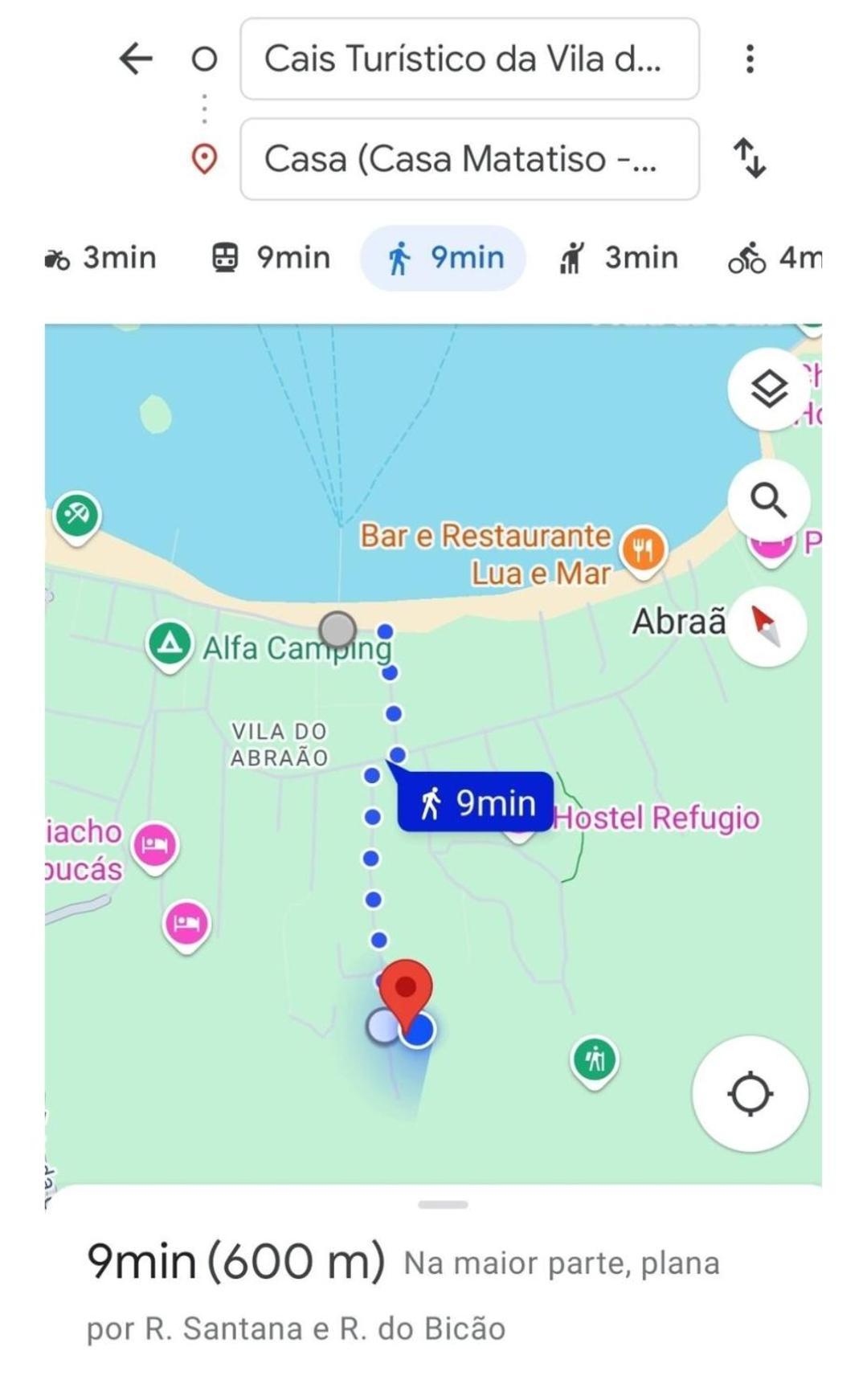
Task: Edit the destination Casa Matatiso field
Action: 469,159
